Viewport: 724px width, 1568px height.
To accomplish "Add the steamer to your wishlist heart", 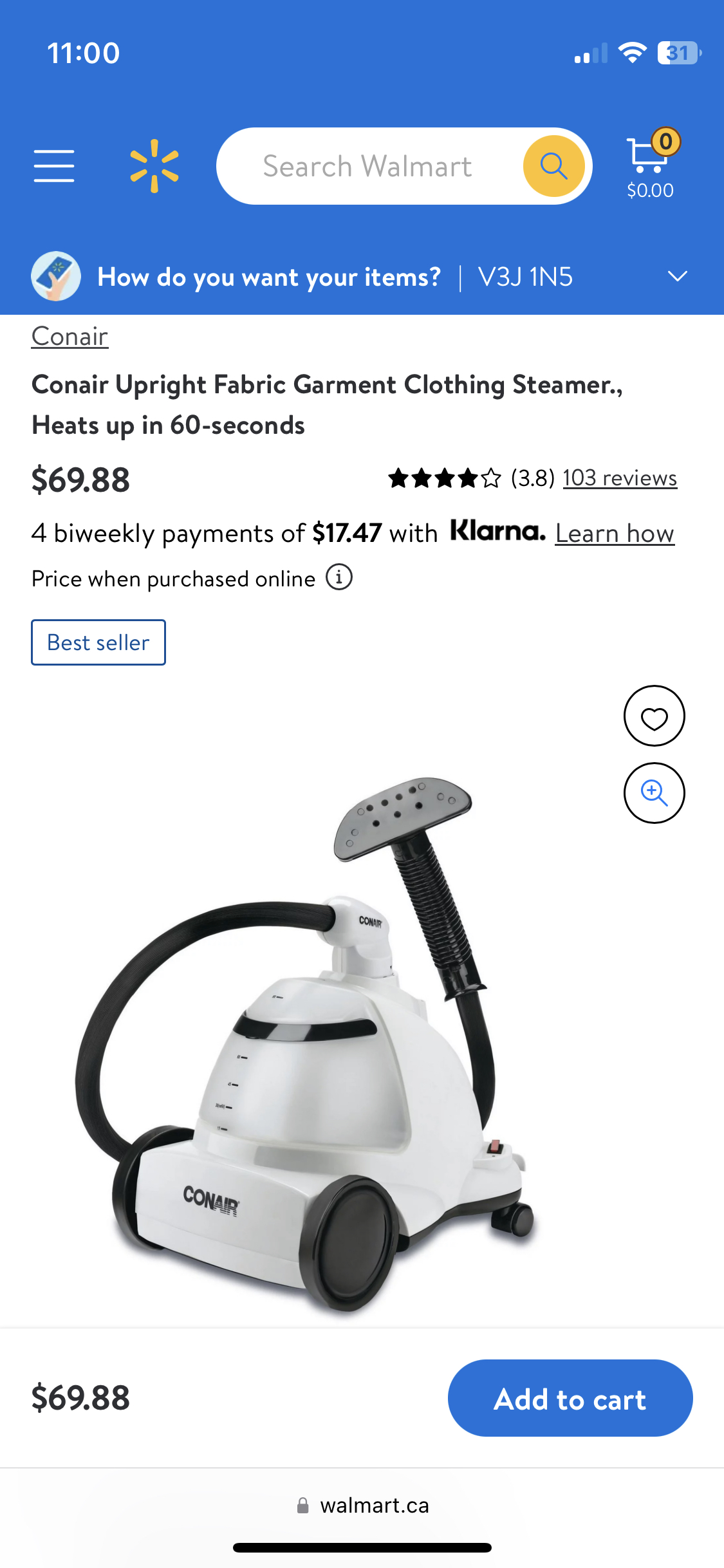I will click(654, 716).
